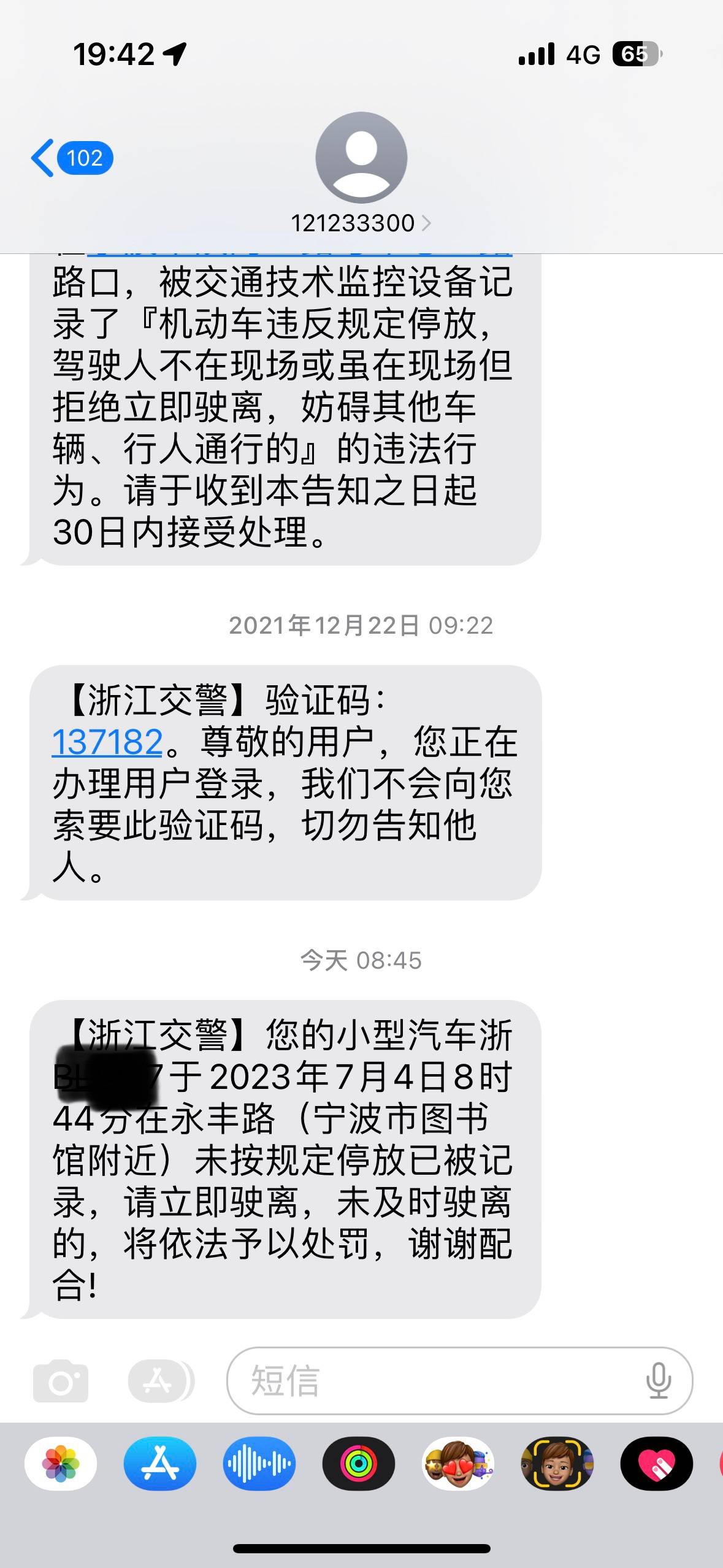Open the Photos app in the app strip
The height and width of the screenshot is (1568, 723).
tap(61, 1464)
